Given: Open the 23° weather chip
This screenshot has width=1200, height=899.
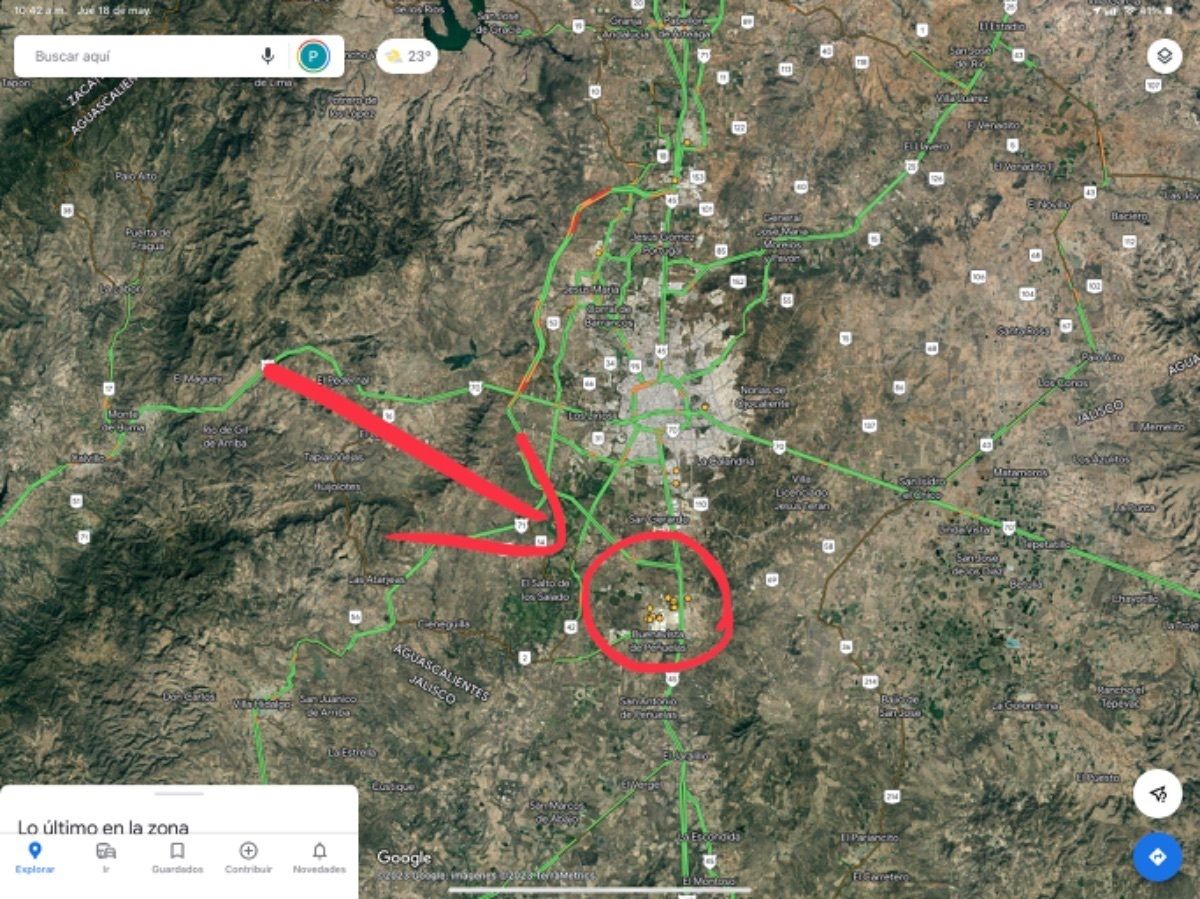Looking at the screenshot, I should pyautogui.click(x=408, y=57).
